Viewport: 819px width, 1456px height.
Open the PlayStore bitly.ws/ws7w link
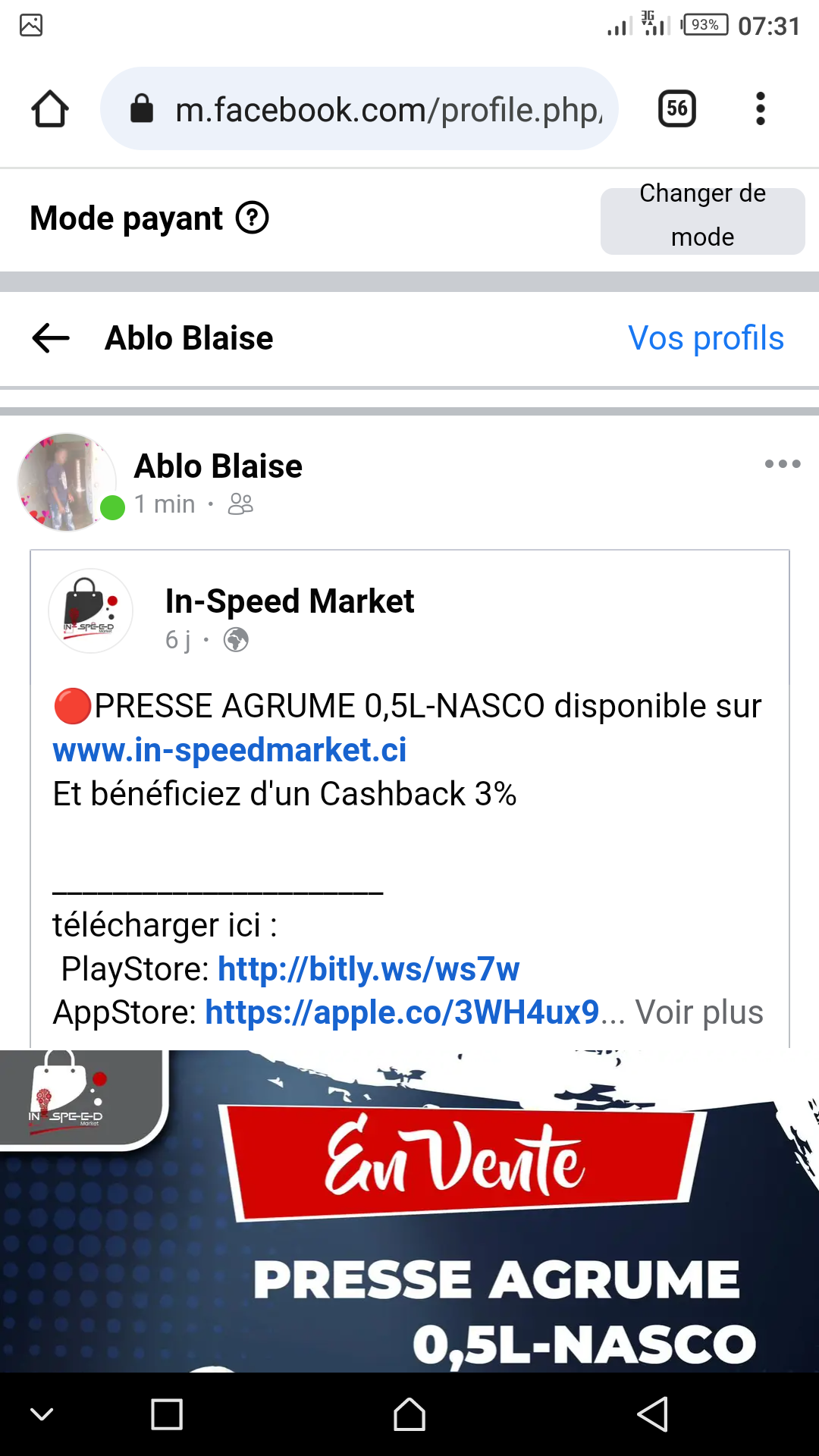pos(369,969)
